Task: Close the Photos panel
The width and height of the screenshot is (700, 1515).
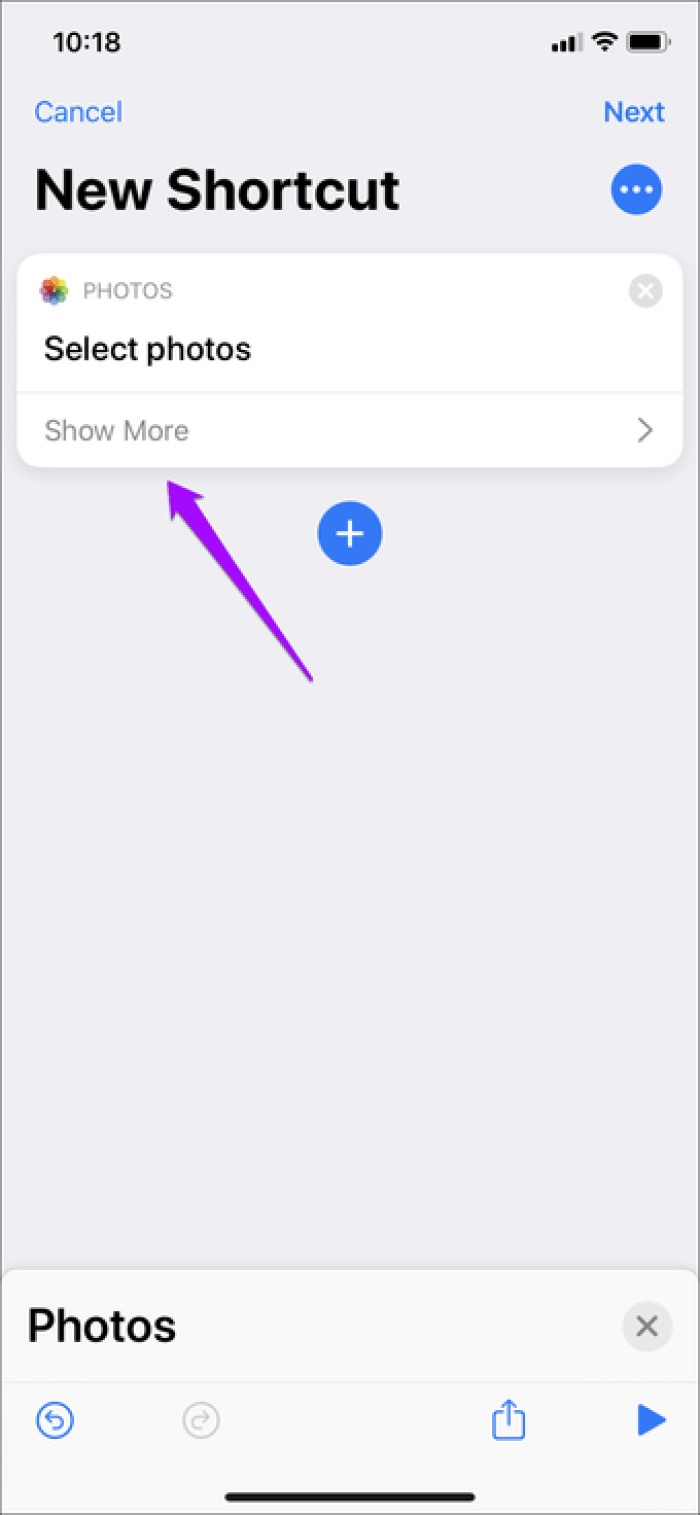Action: tap(647, 1326)
